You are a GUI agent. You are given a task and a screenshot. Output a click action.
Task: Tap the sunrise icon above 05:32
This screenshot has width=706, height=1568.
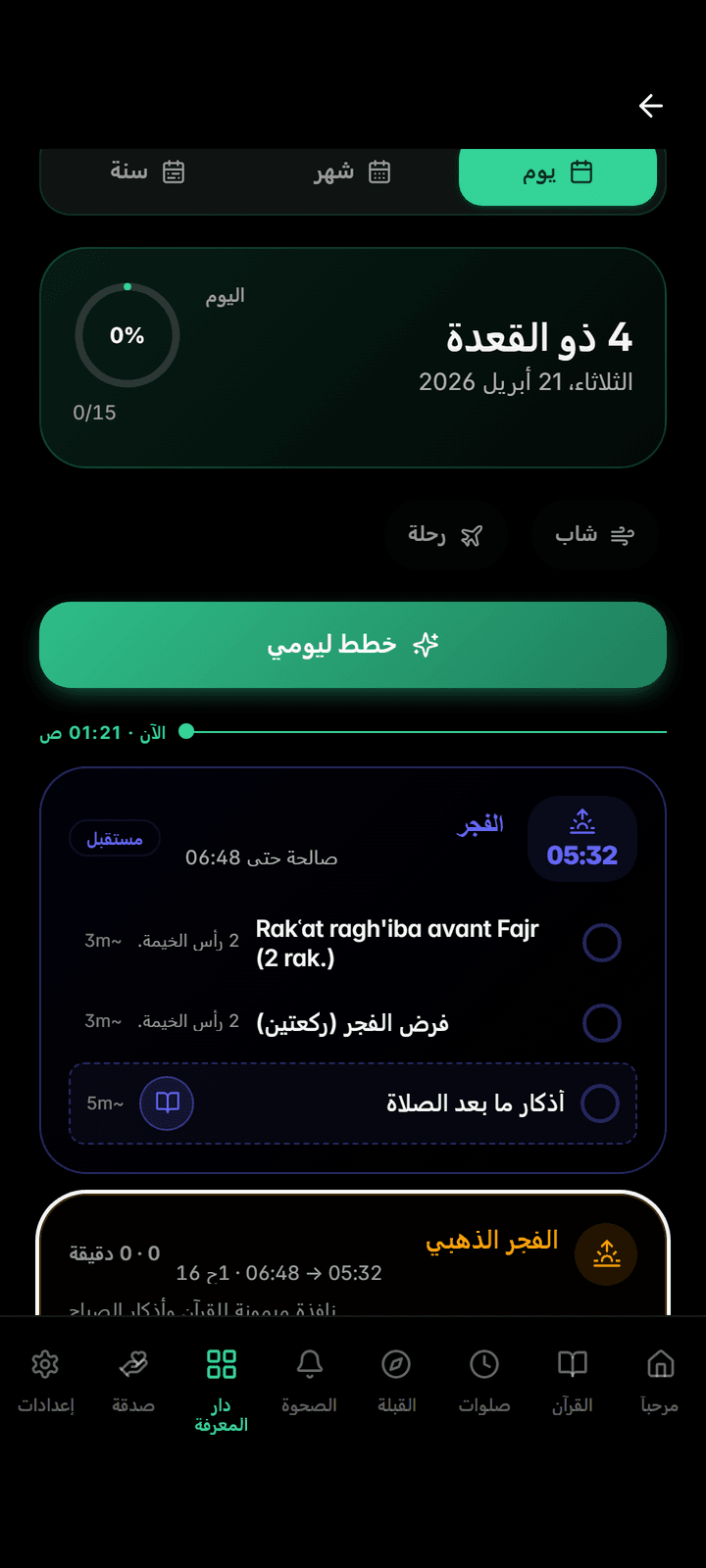coord(581,819)
